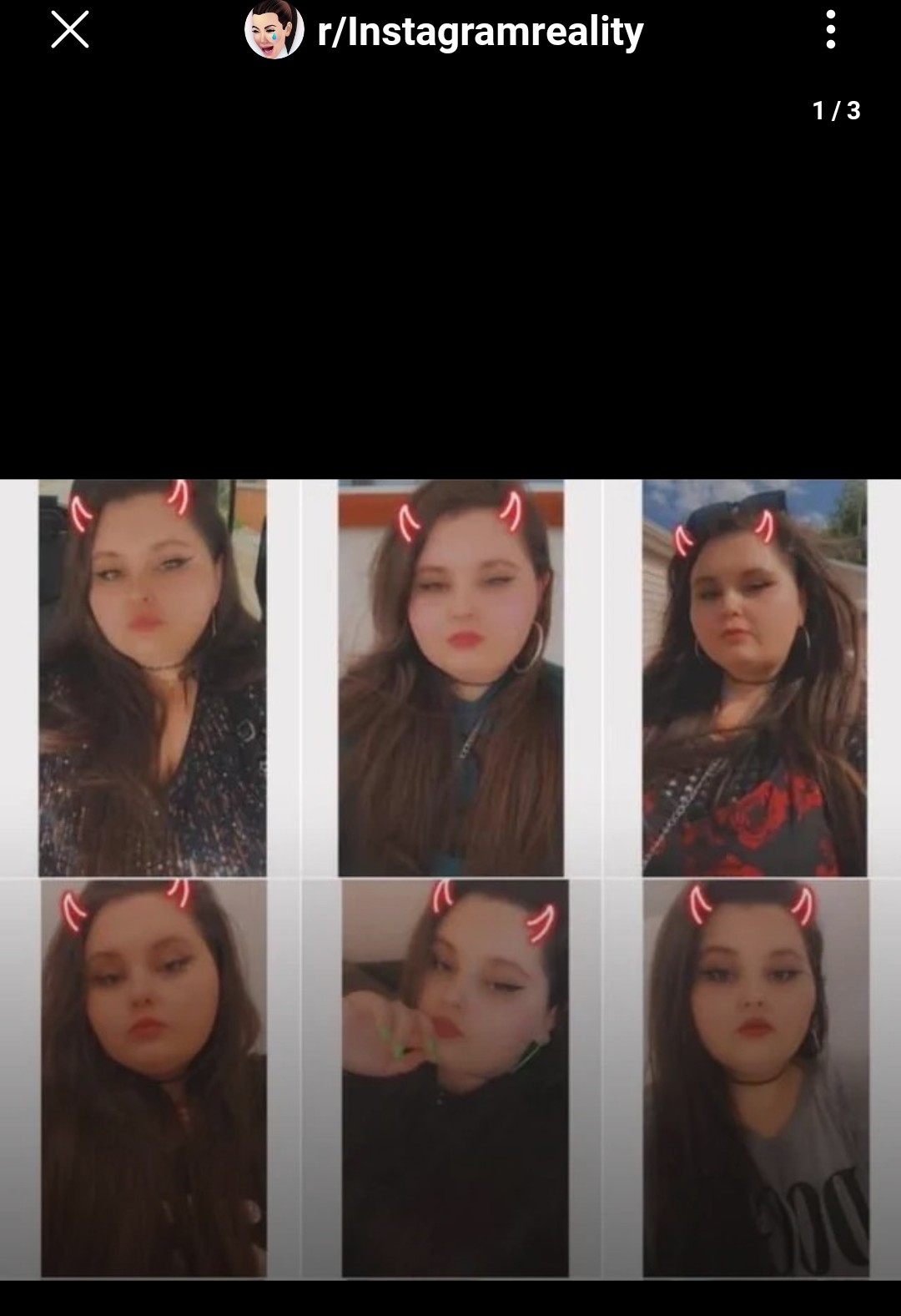Close the image viewer

click(x=70, y=31)
